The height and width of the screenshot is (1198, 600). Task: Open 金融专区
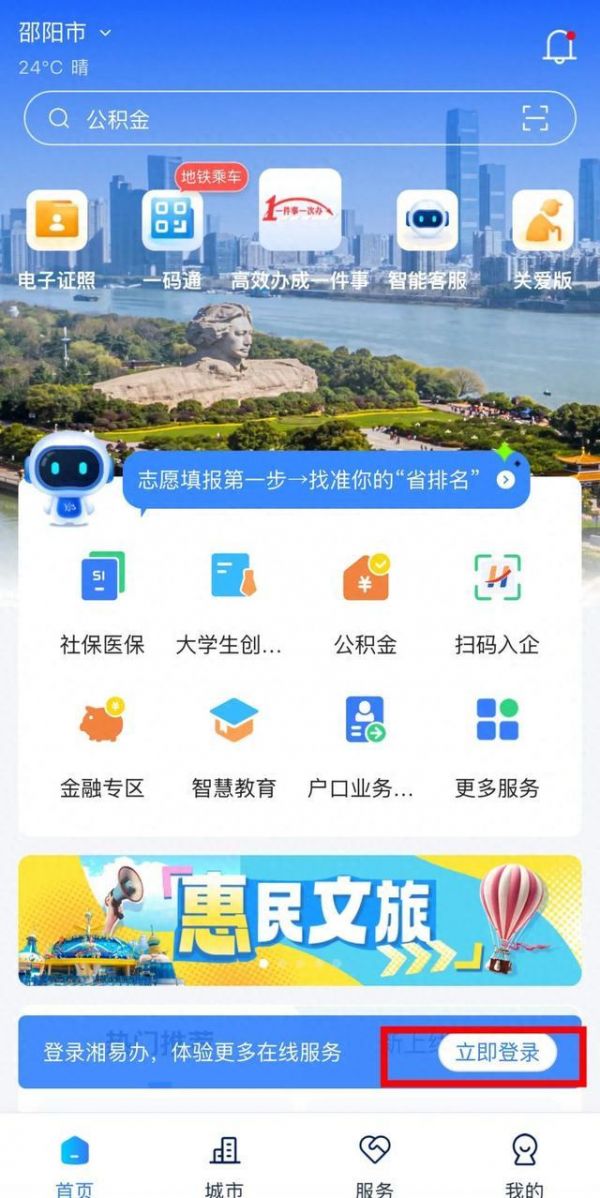[102, 744]
